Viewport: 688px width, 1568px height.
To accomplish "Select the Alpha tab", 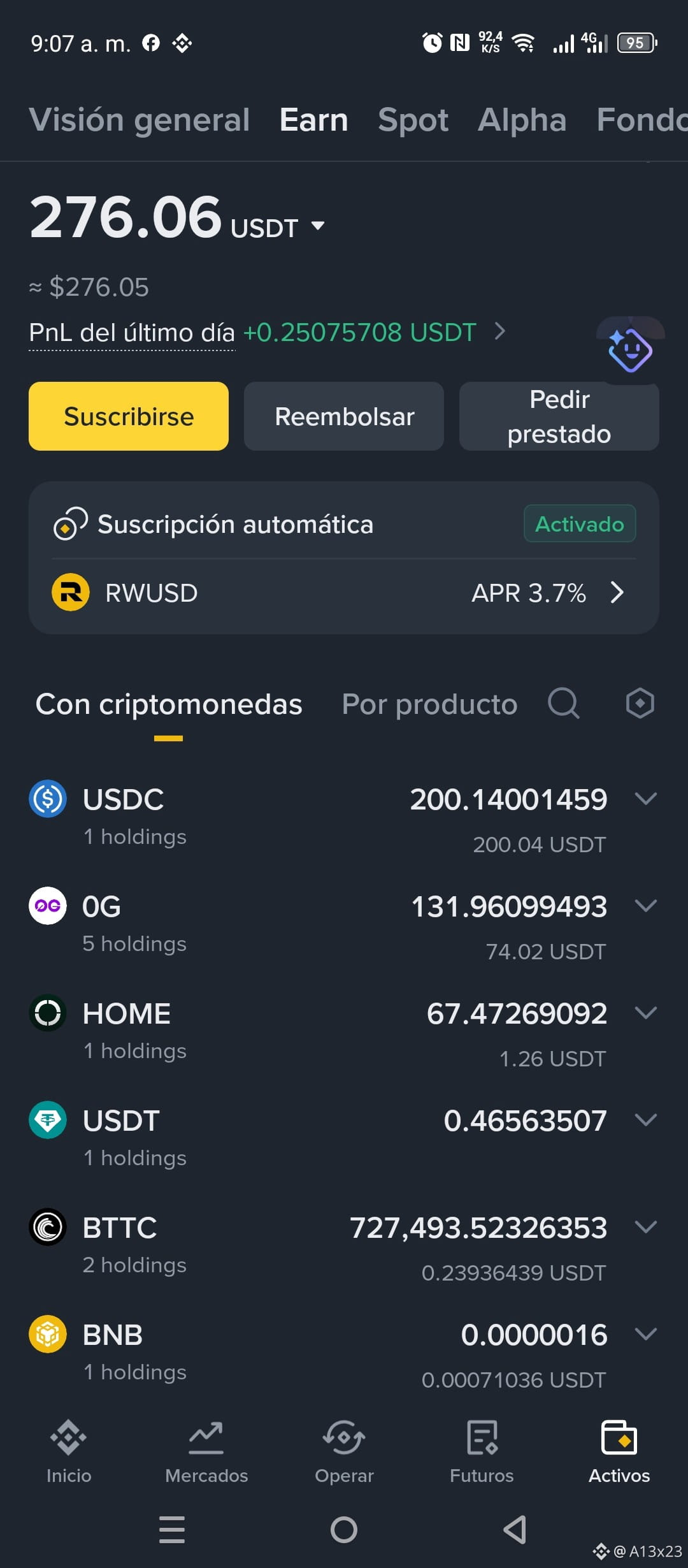I will 522,120.
